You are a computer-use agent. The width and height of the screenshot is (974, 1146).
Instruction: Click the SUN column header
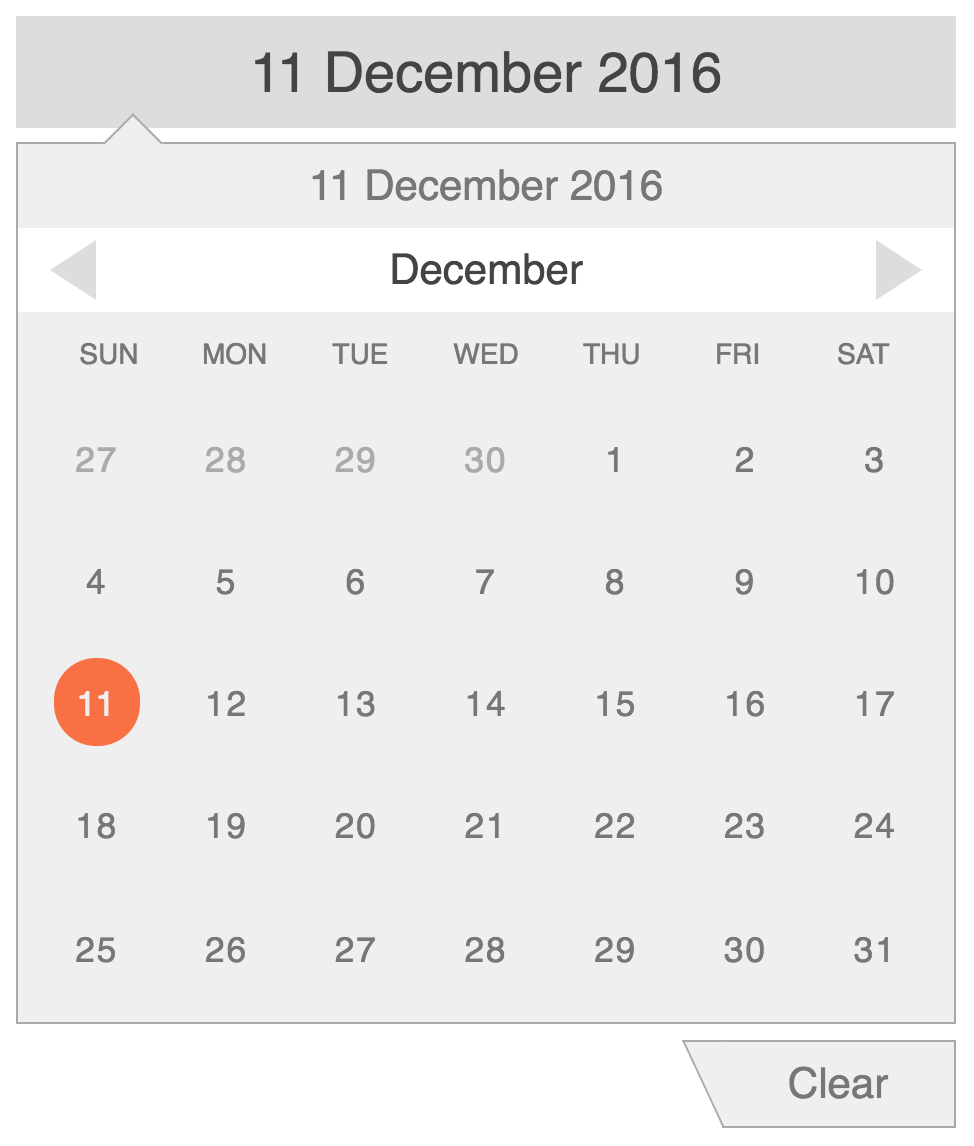(107, 353)
